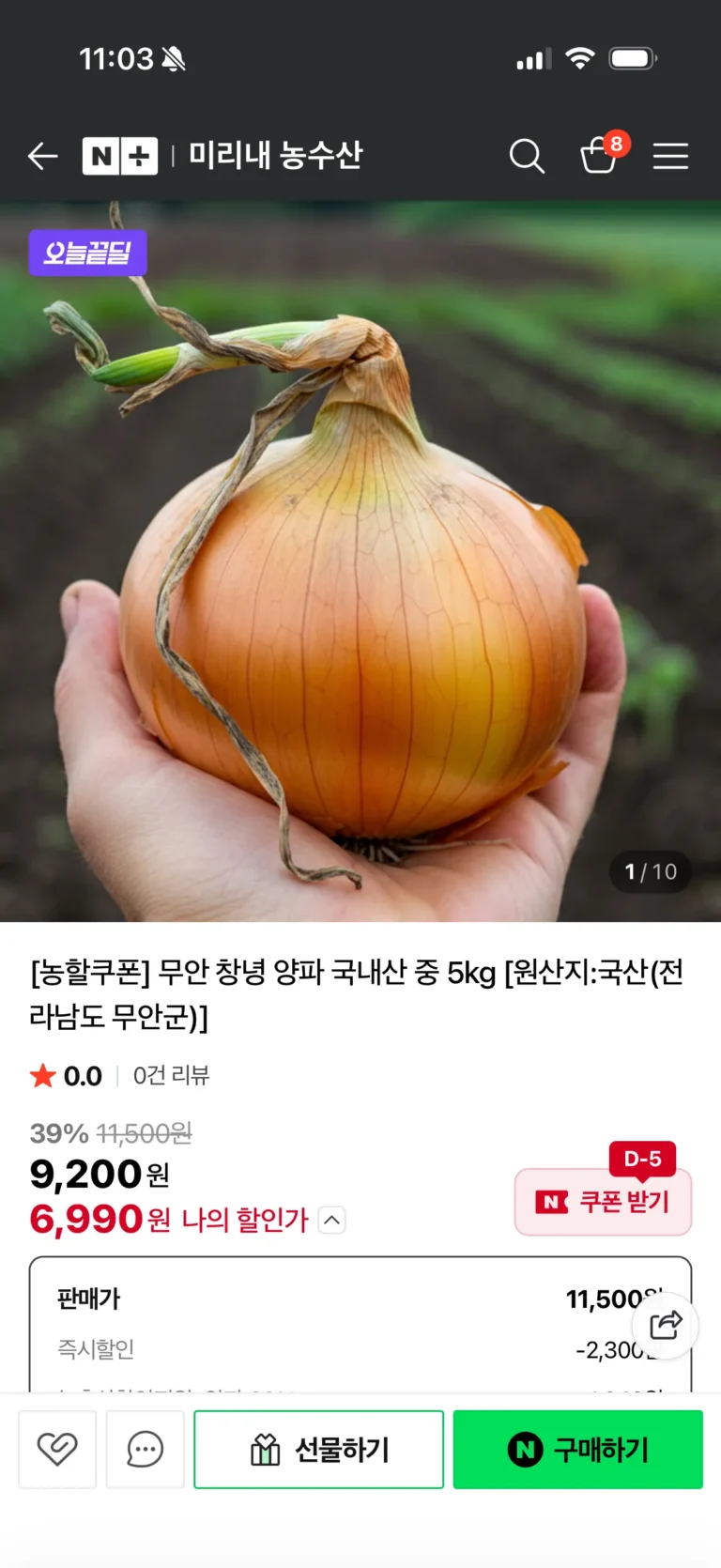Get the coupon with 쿠폰 받기
This screenshot has width=721, height=1568.
(603, 1202)
